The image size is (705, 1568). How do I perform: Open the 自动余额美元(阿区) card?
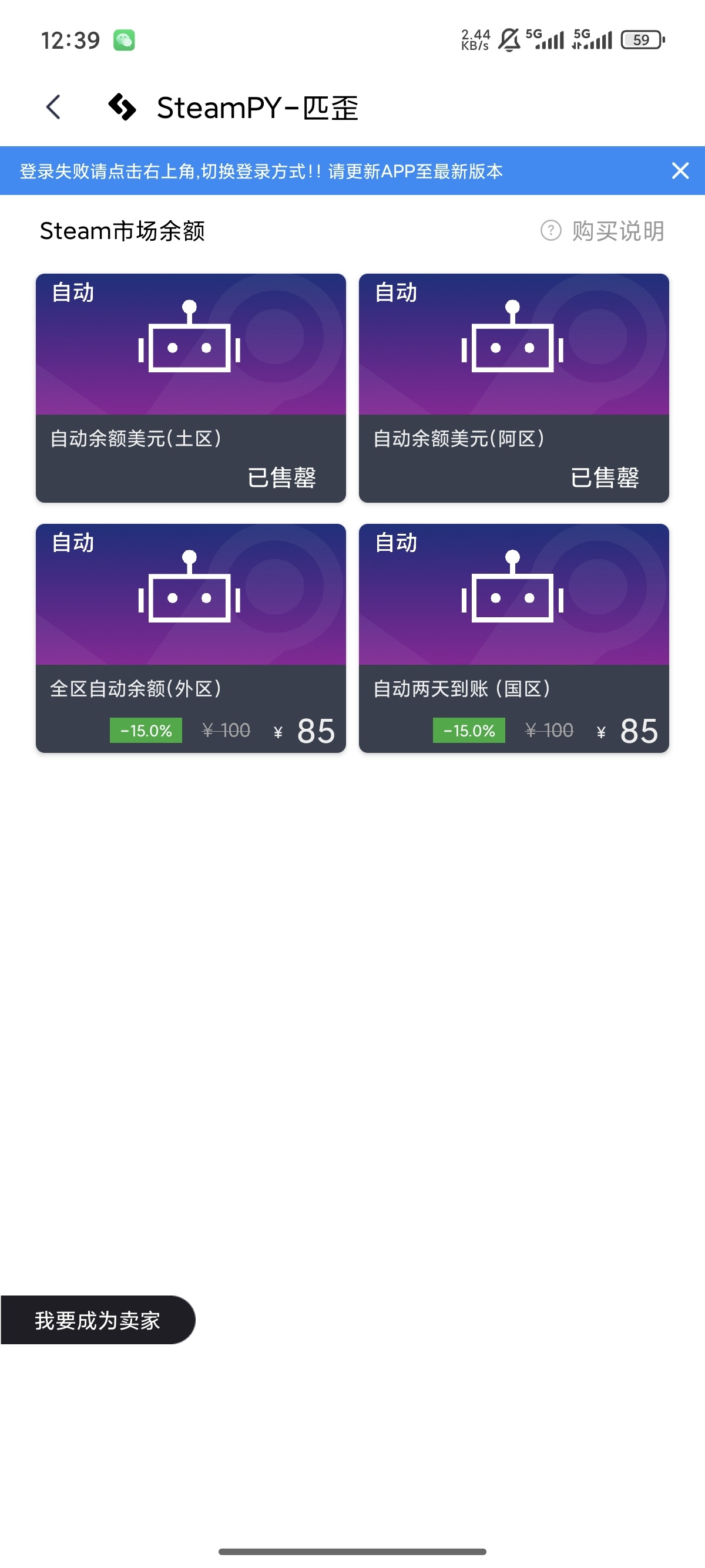click(x=513, y=388)
